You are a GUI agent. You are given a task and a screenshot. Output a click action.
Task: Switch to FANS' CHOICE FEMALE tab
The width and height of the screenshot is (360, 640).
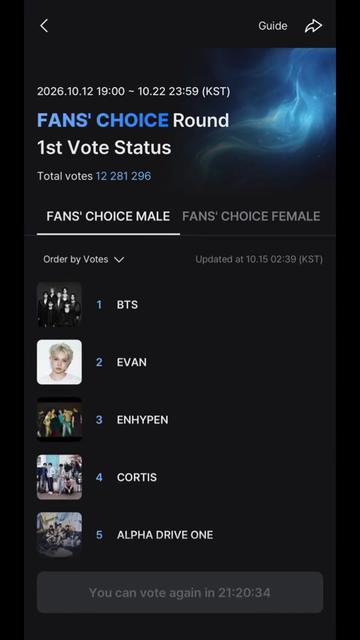(251, 216)
